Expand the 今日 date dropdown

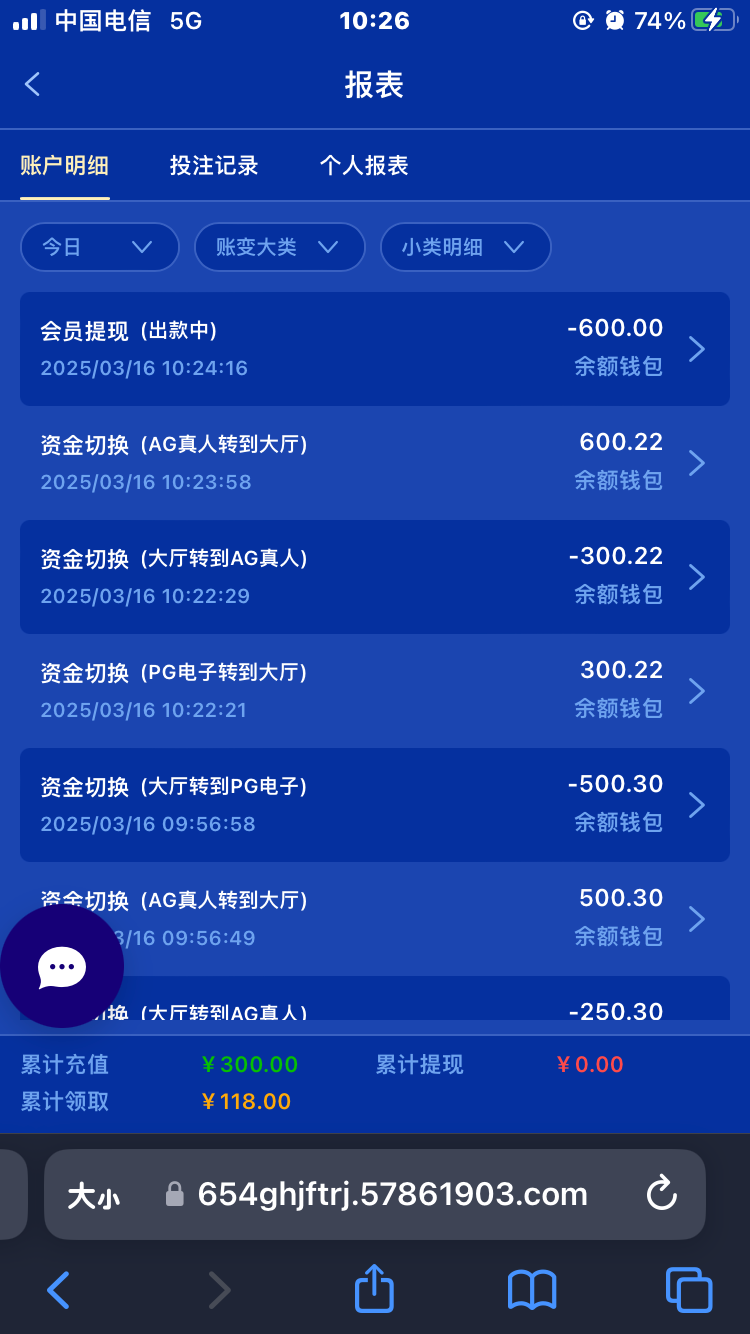[100, 247]
